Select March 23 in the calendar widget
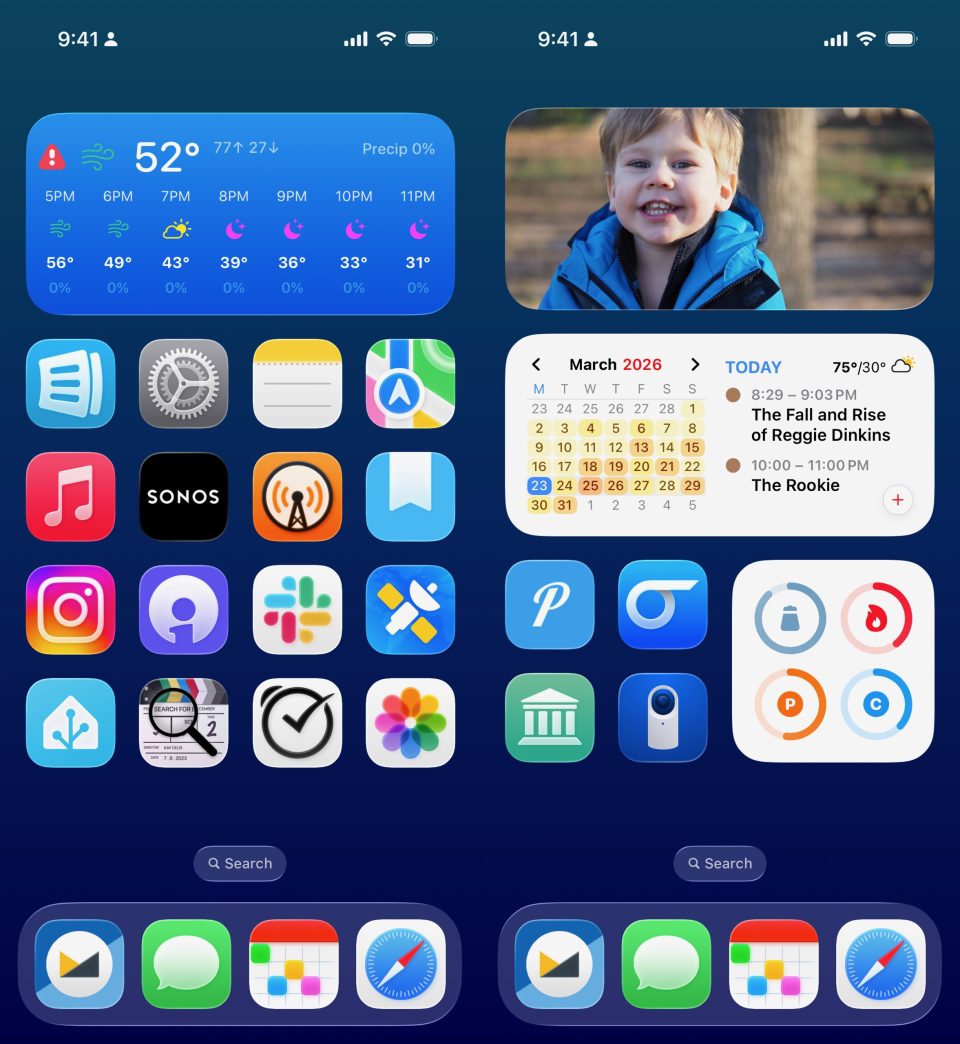The image size is (960, 1044). click(x=539, y=485)
